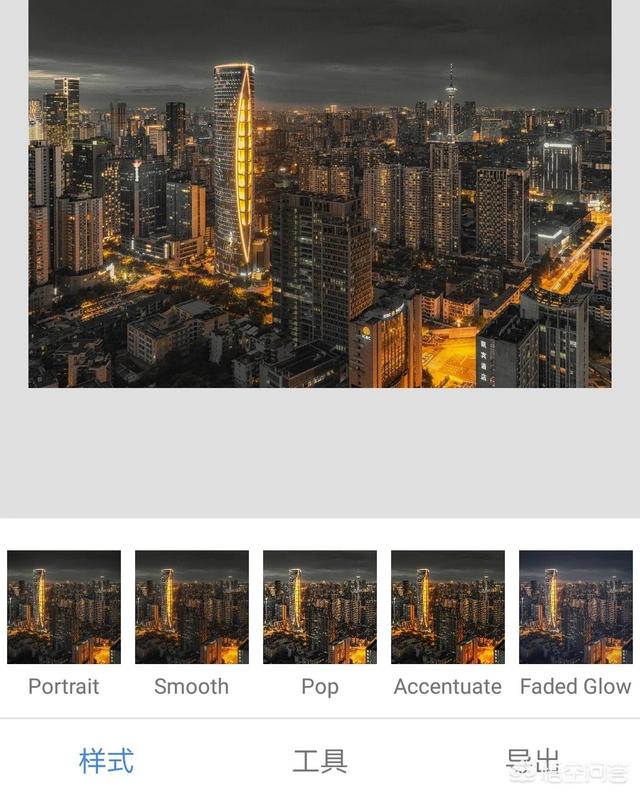
Task: Tap the city photo preview
Action: pos(320,194)
